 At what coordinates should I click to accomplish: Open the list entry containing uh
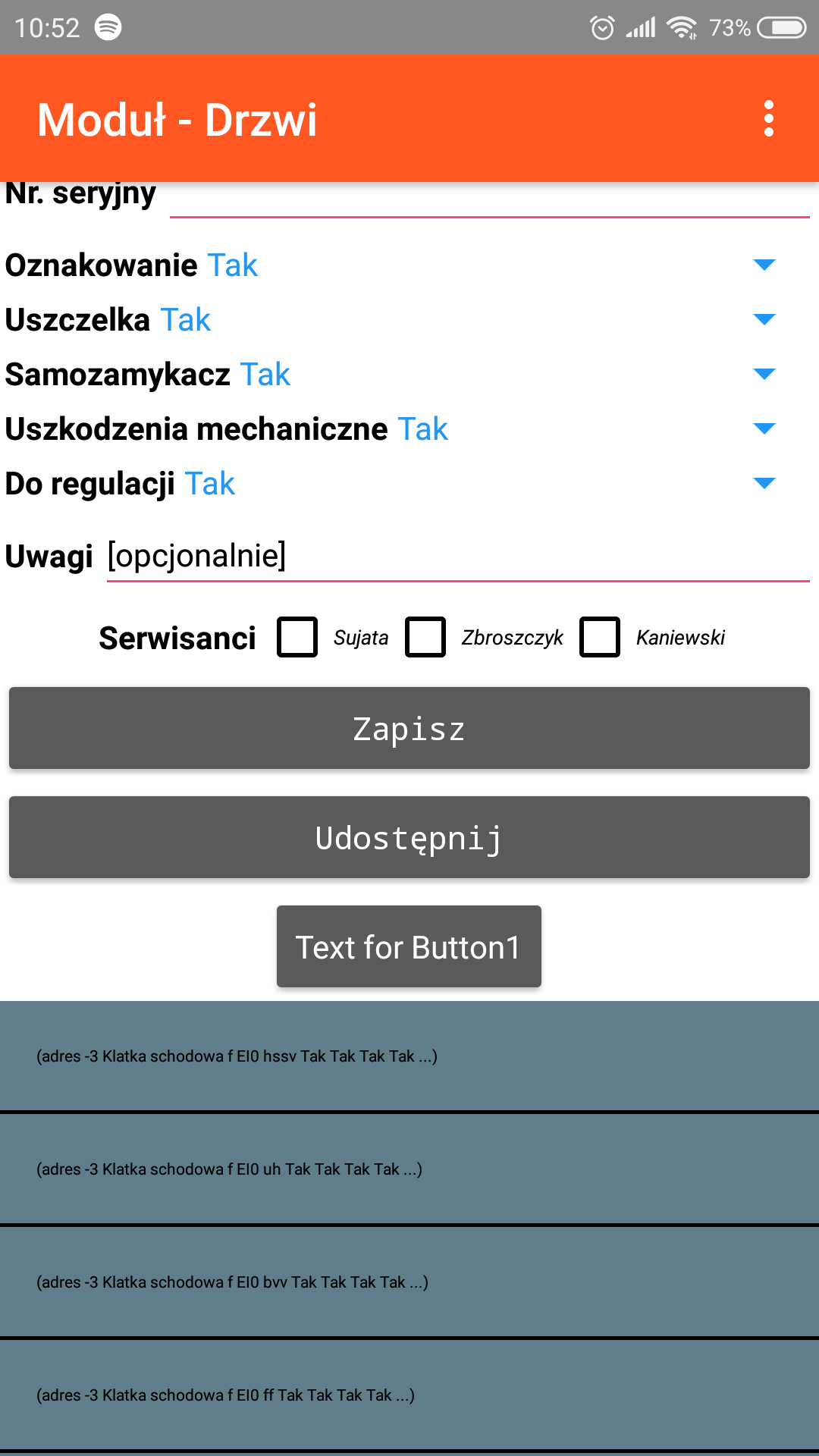pyautogui.click(x=409, y=1169)
